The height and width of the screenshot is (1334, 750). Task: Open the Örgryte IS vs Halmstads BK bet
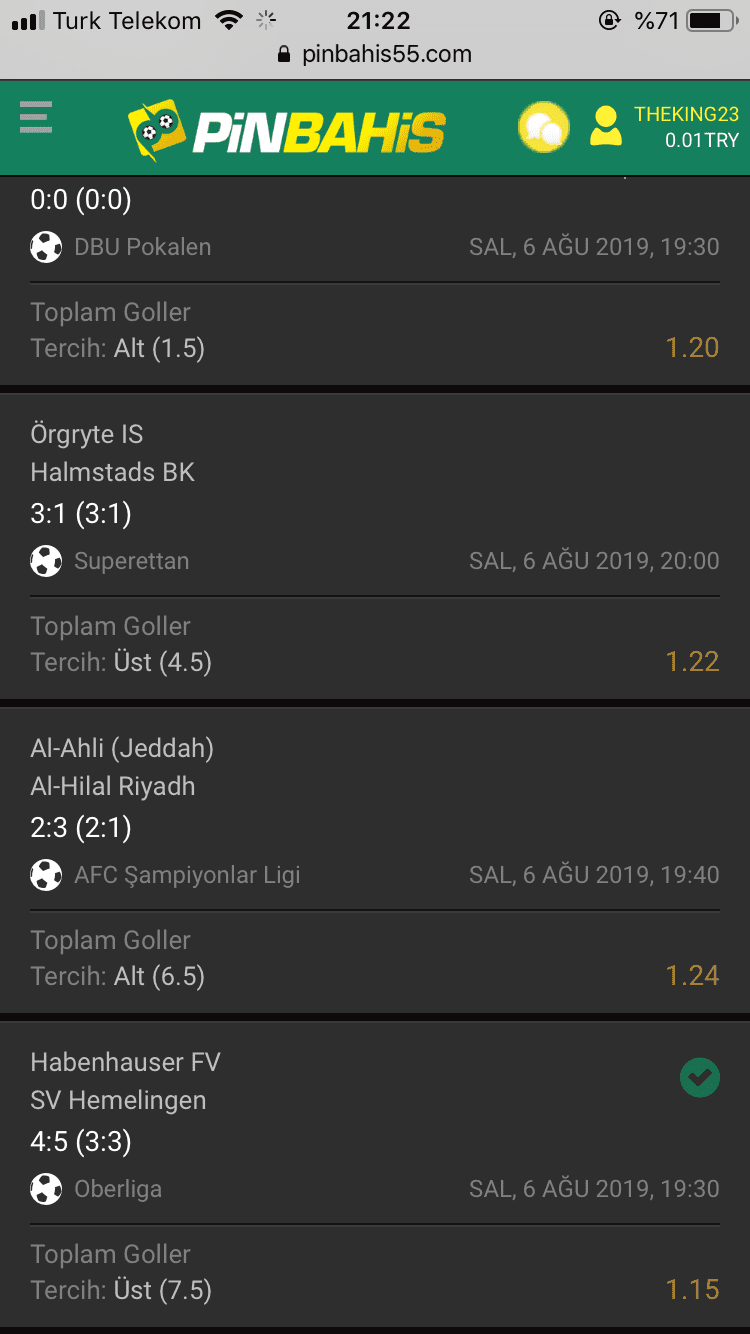coord(375,546)
